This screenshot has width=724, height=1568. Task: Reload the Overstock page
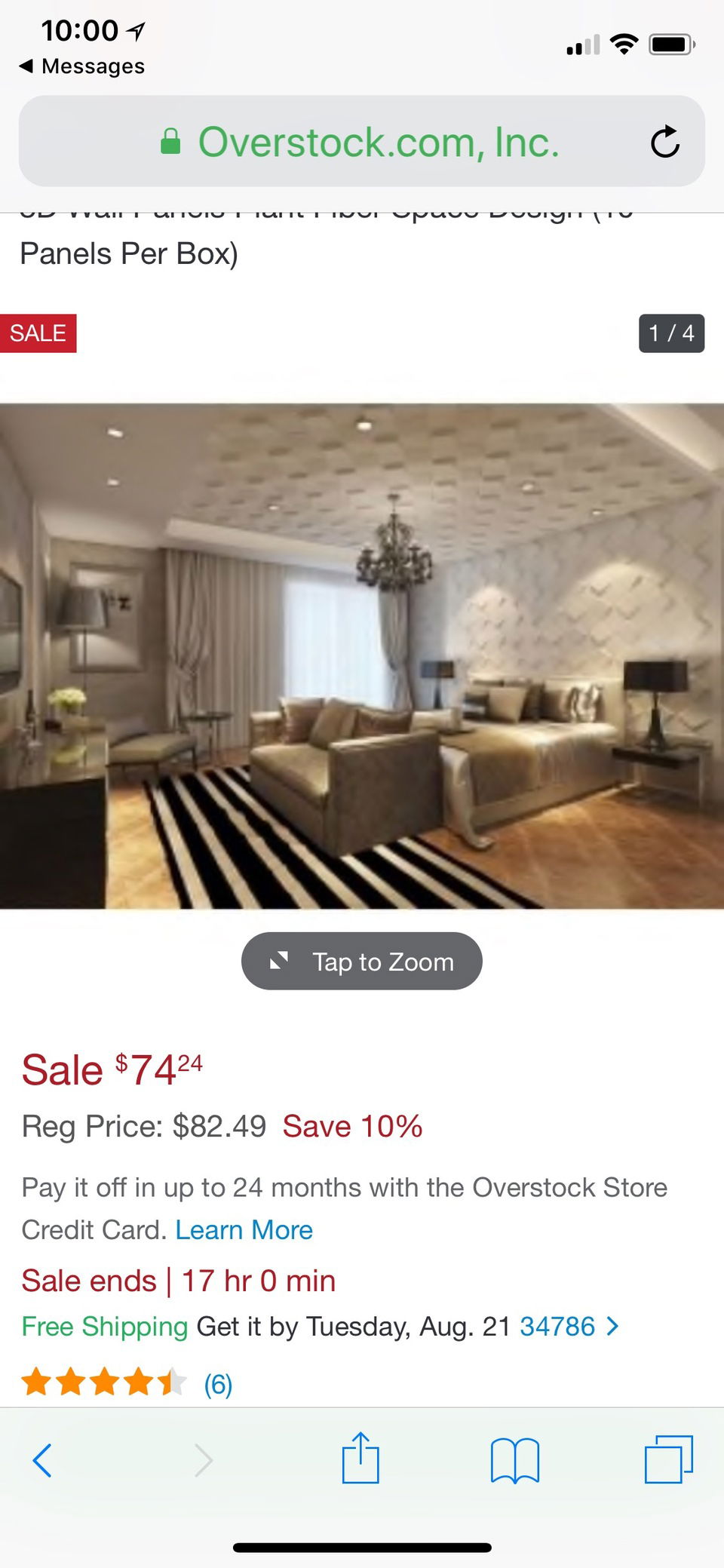pyautogui.click(x=664, y=141)
